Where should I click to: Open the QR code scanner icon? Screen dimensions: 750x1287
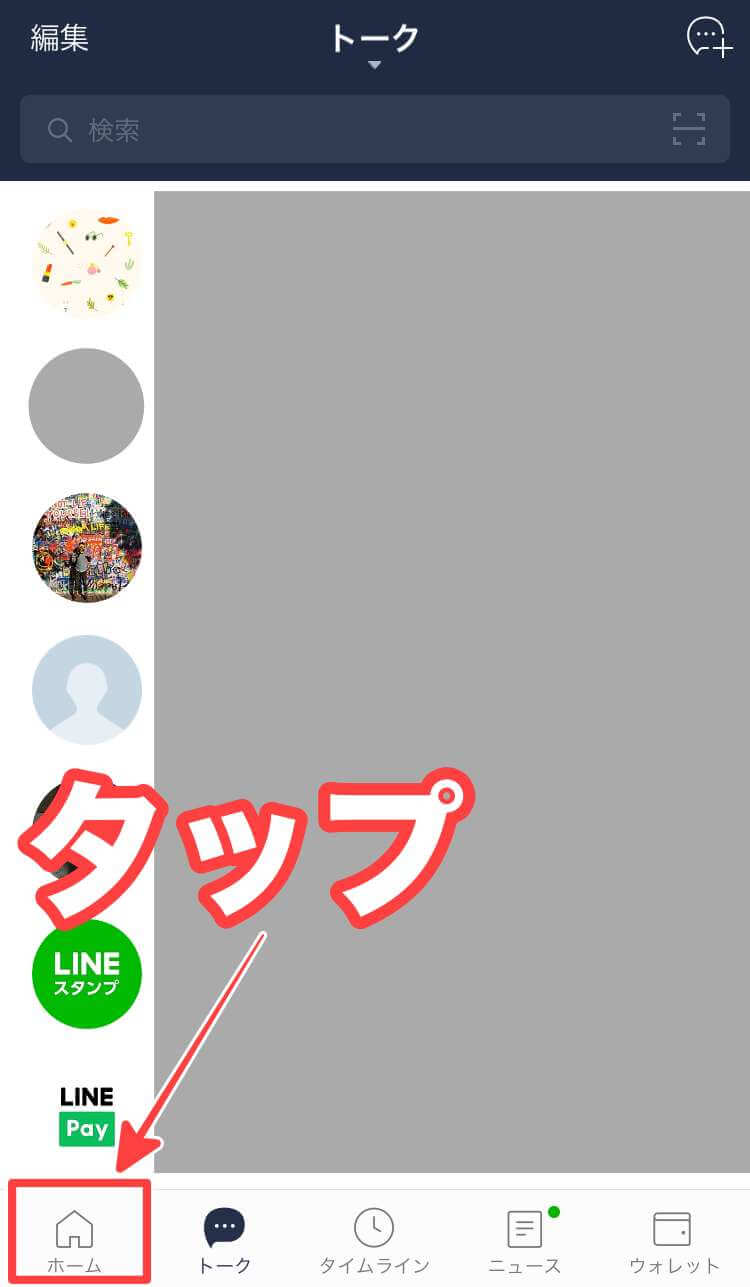[x=688, y=129]
